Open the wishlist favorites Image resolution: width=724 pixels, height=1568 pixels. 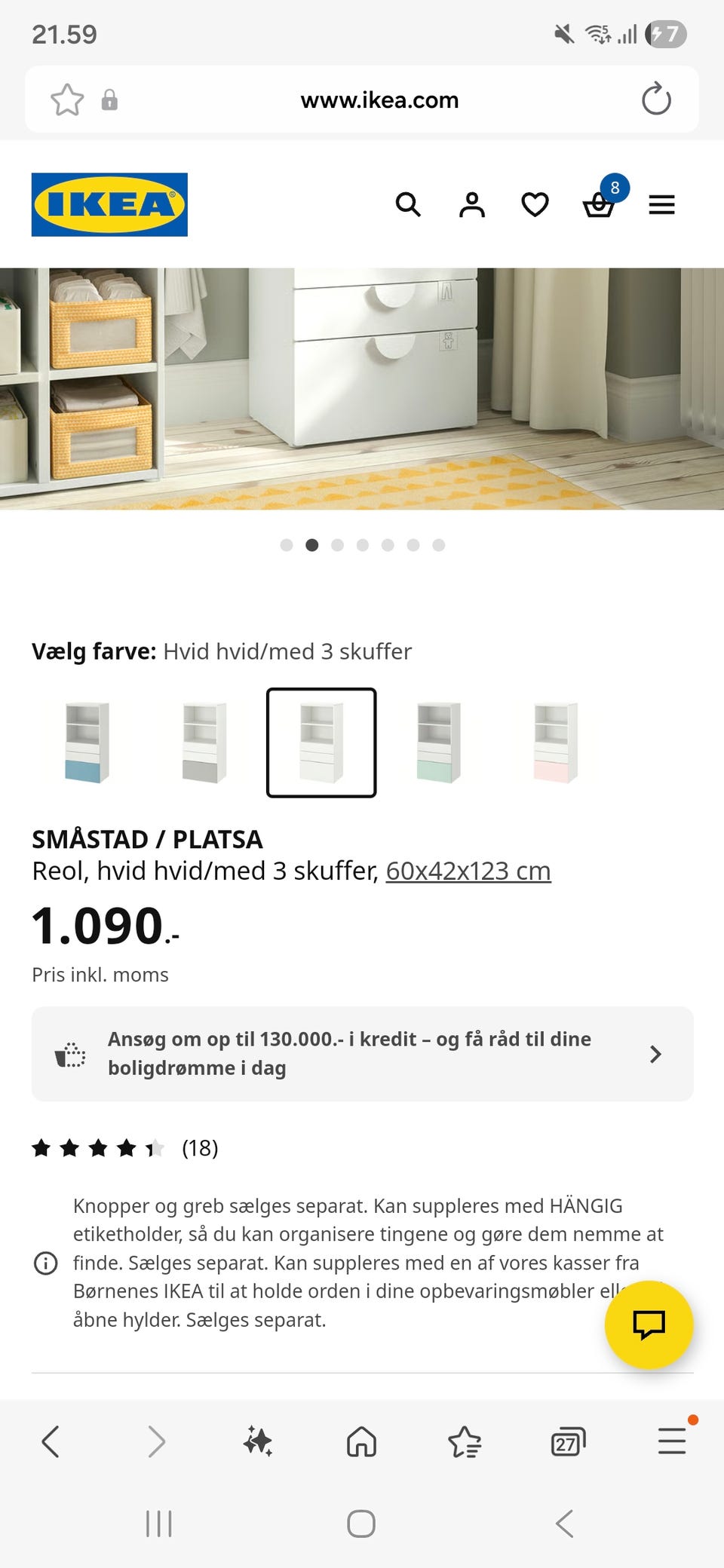pos(535,204)
